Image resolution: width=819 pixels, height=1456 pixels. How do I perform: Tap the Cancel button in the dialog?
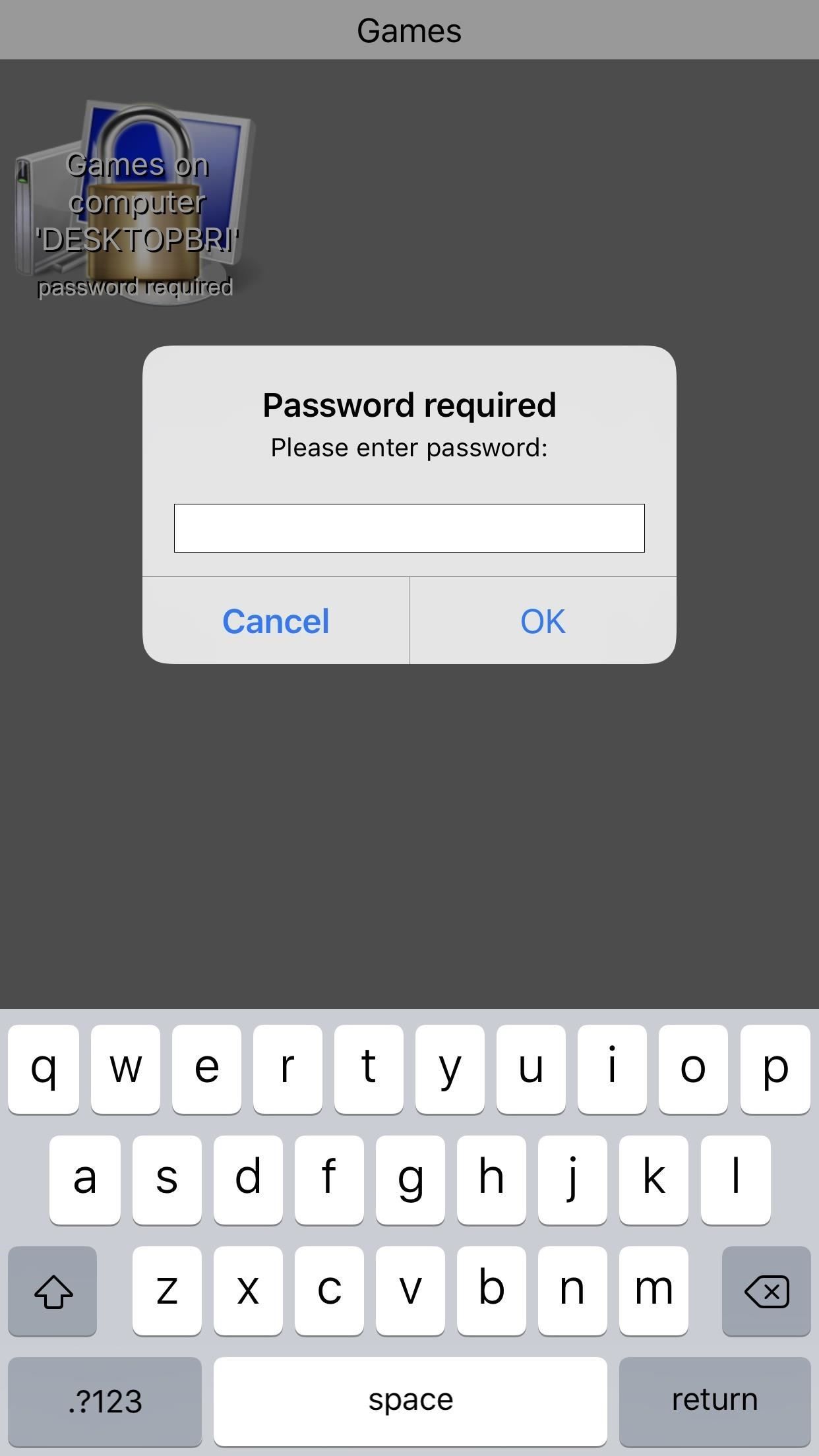[x=276, y=621]
